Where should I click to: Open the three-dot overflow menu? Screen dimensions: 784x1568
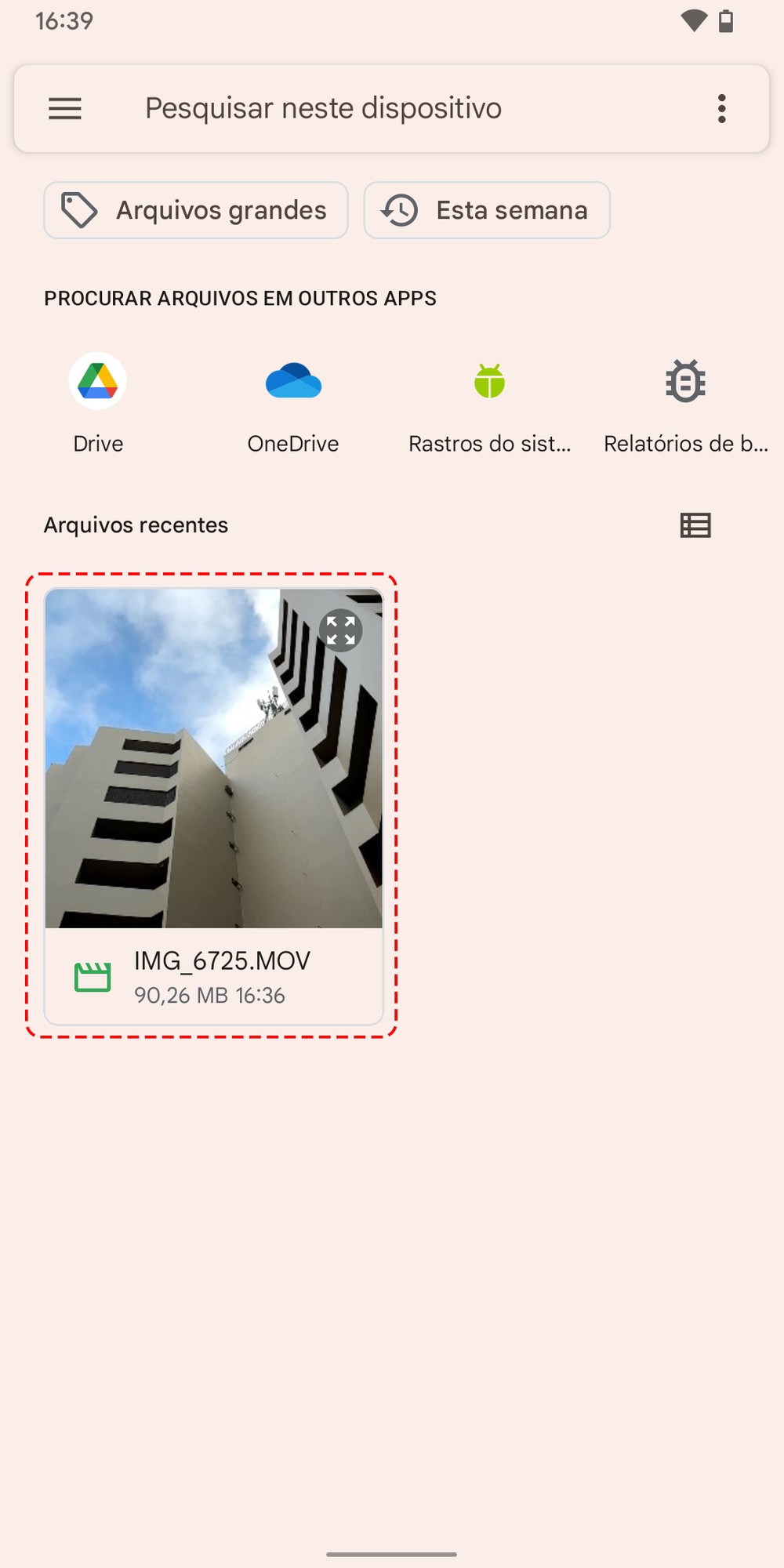(x=721, y=108)
